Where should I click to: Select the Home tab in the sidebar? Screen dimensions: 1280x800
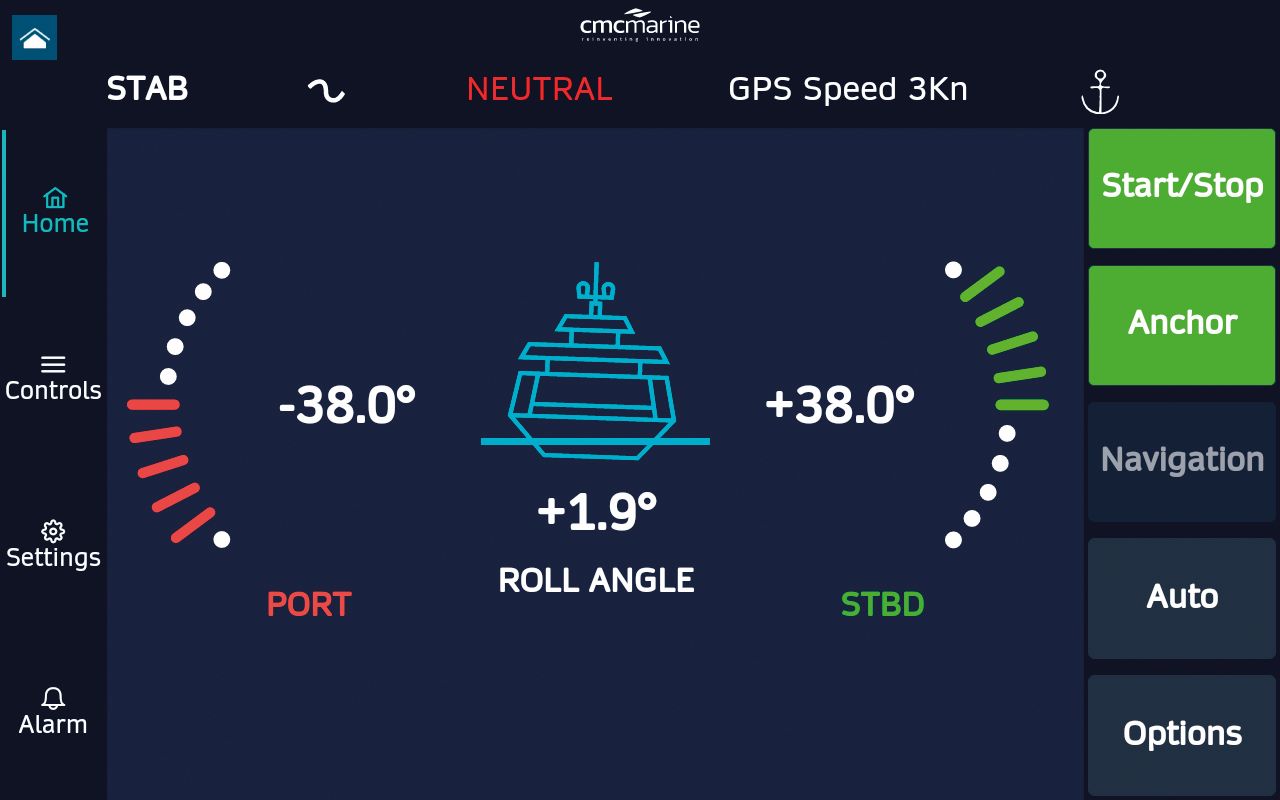(x=55, y=211)
